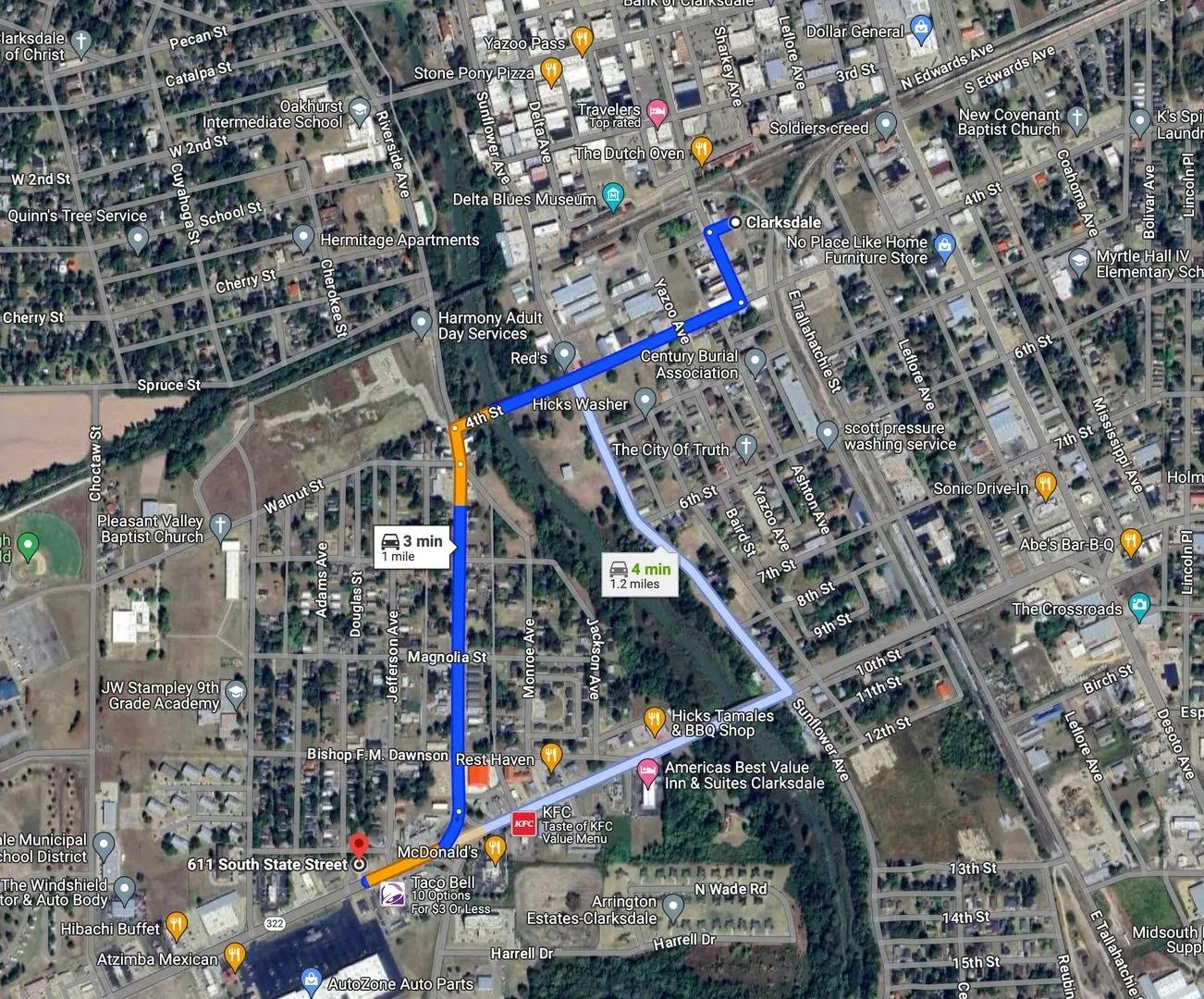Tap the Hibachi Buffet restaurant pin
Screen dimensions: 1204x999
(x=176, y=927)
